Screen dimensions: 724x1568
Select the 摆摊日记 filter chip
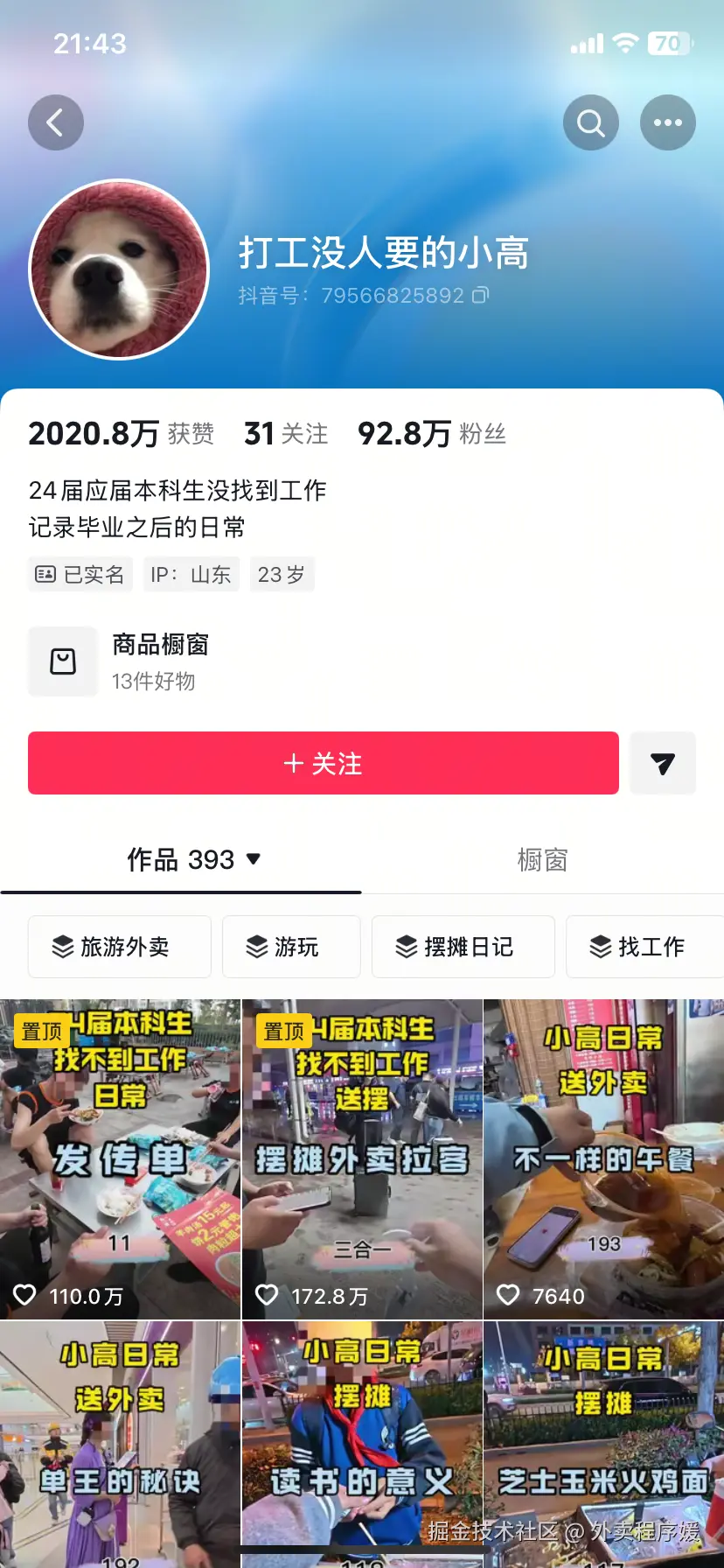click(463, 947)
